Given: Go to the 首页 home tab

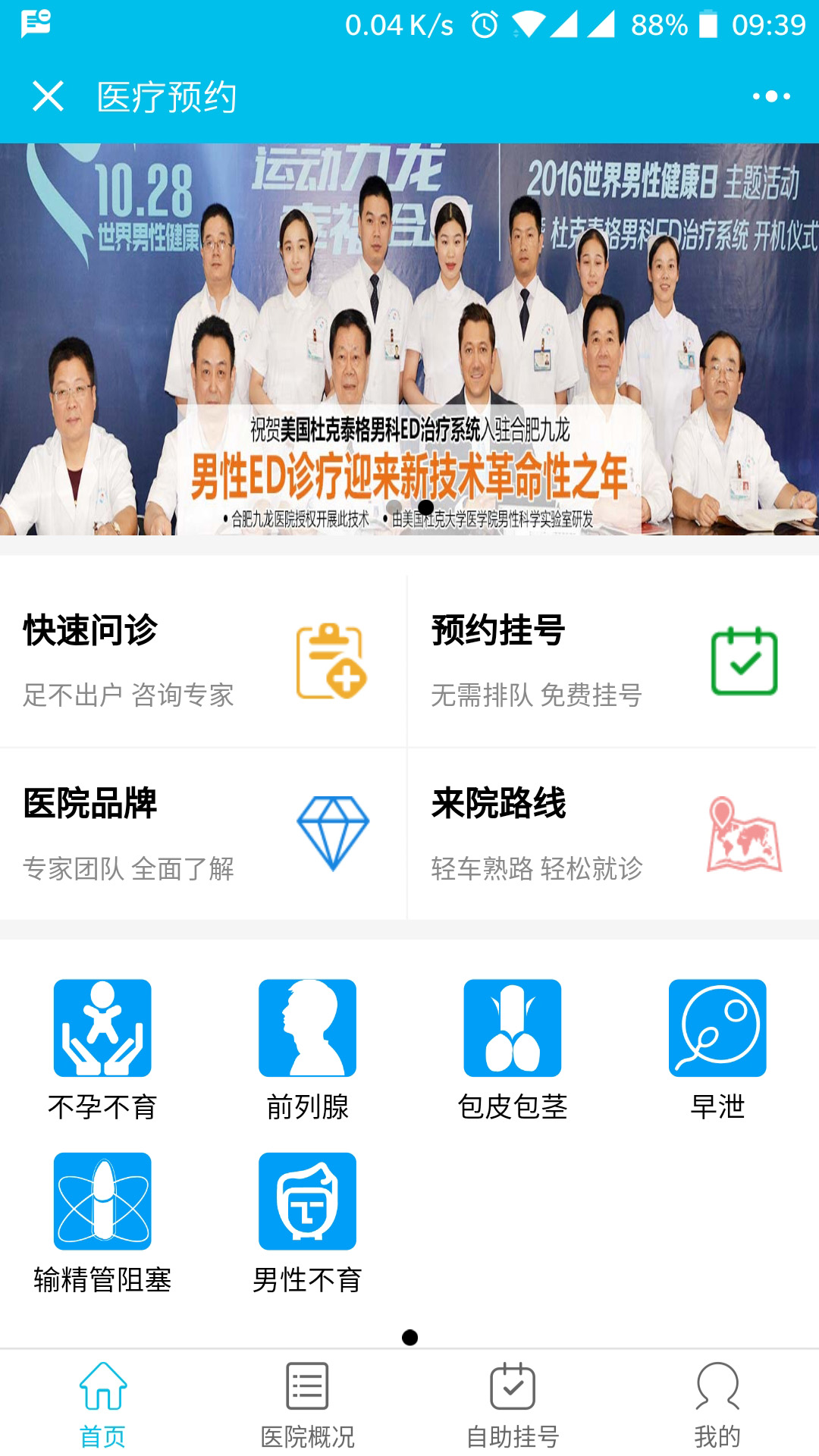Looking at the screenshot, I should 102,1404.
